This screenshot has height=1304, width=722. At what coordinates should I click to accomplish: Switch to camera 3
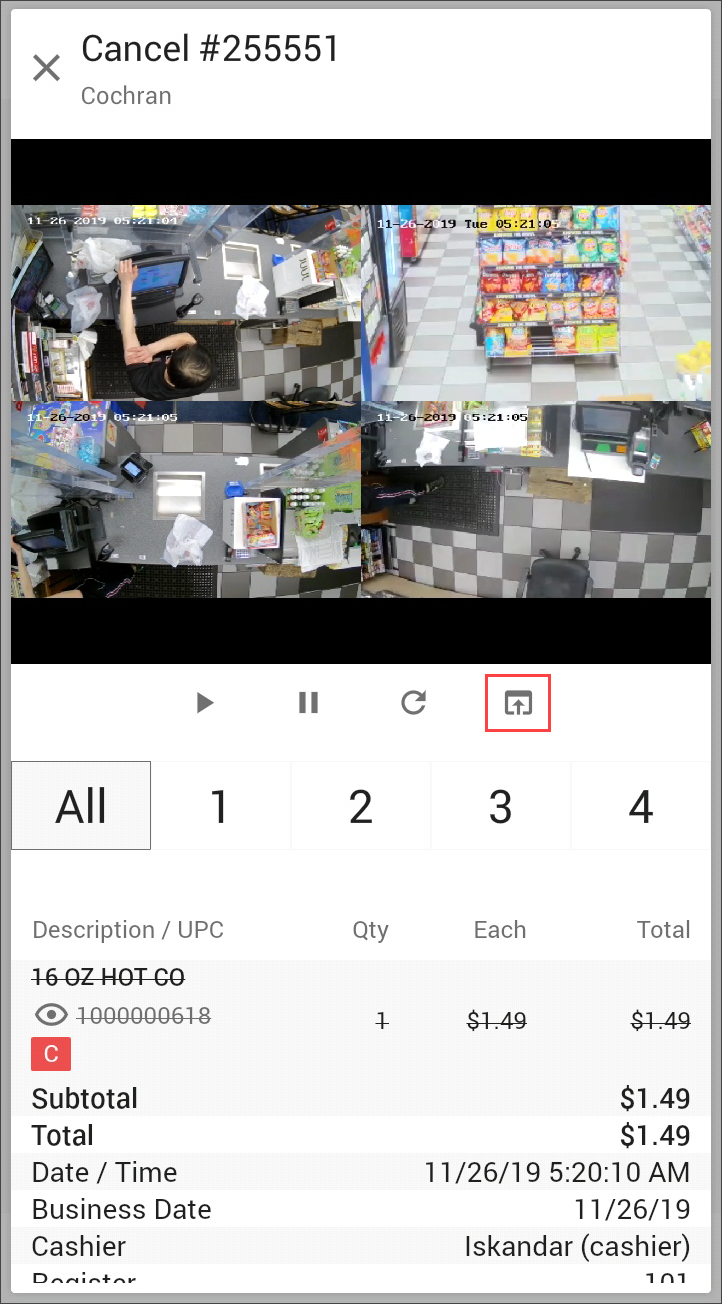500,806
